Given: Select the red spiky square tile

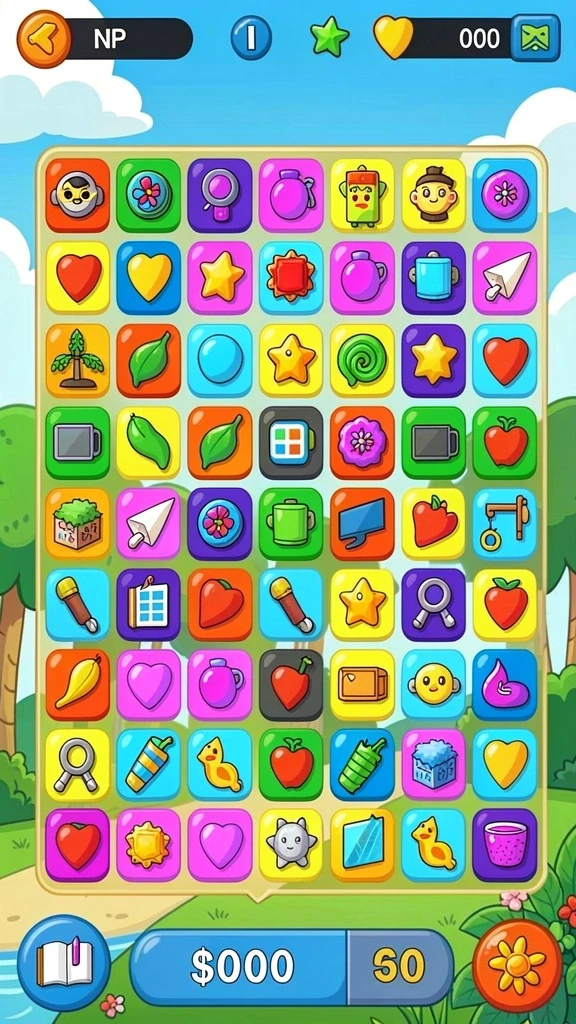Looking at the screenshot, I should coord(291,278).
